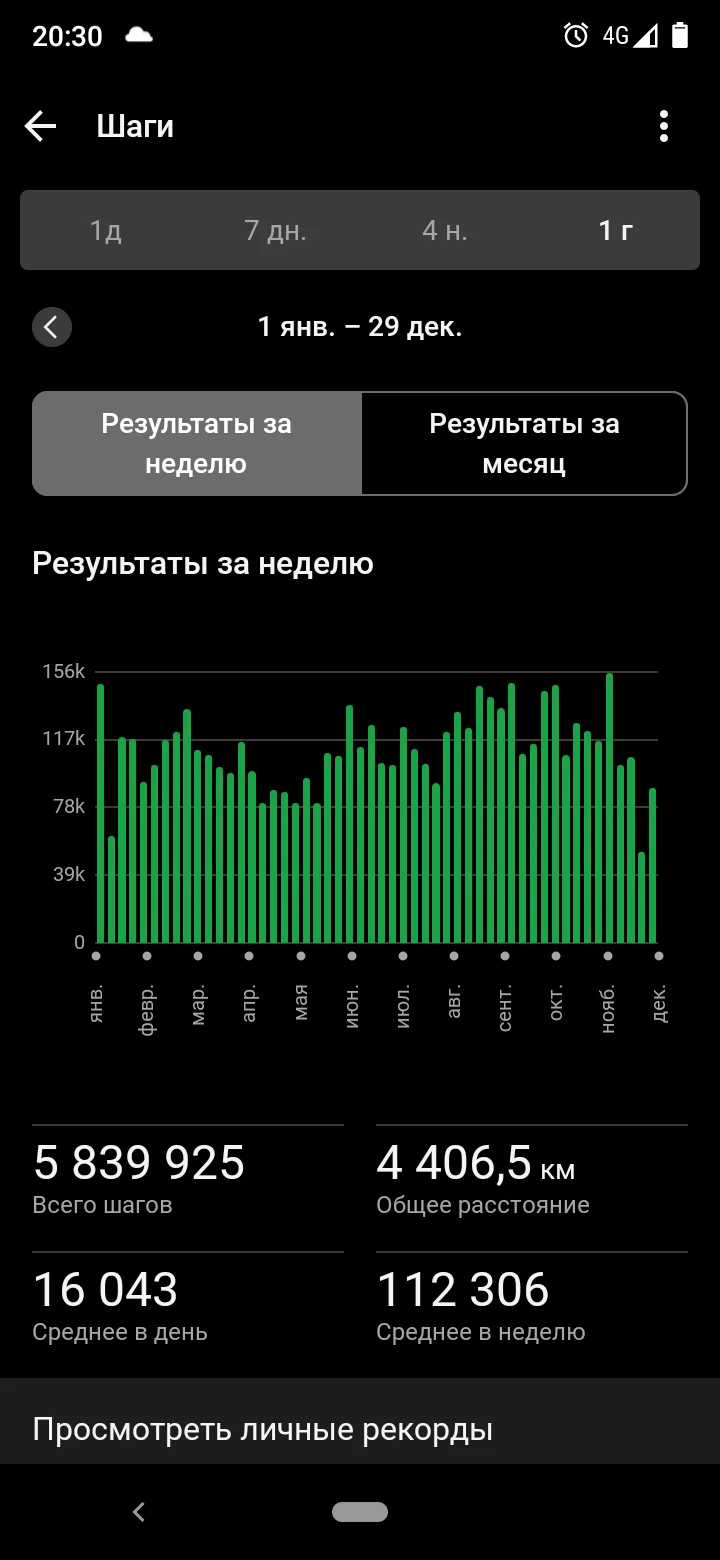
Task: Tap the сент. label on chart axis
Action: [x=505, y=1005]
